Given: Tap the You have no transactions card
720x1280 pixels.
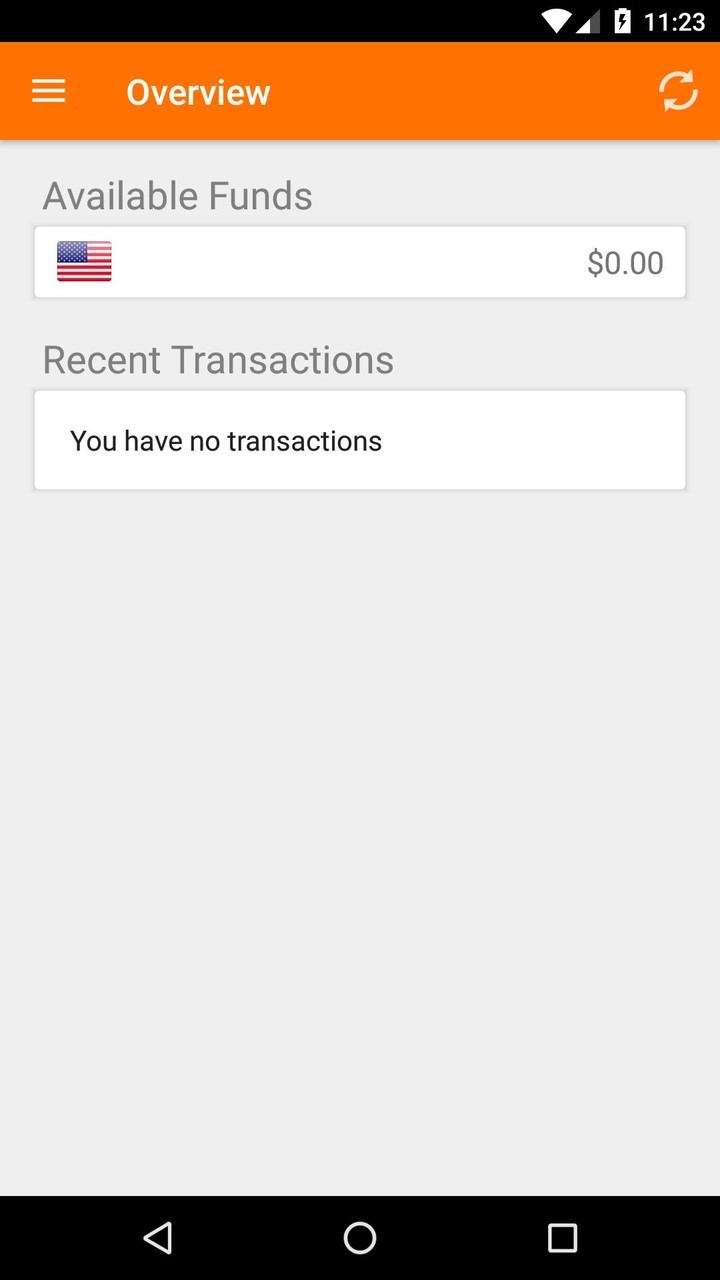Looking at the screenshot, I should tap(360, 440).
